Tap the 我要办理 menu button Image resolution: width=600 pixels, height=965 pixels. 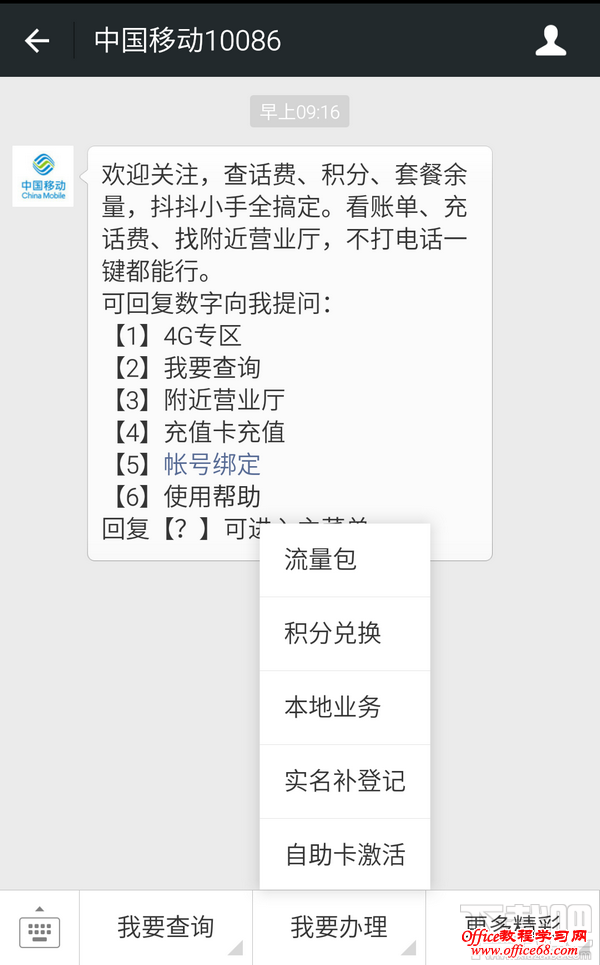(339, 927)
